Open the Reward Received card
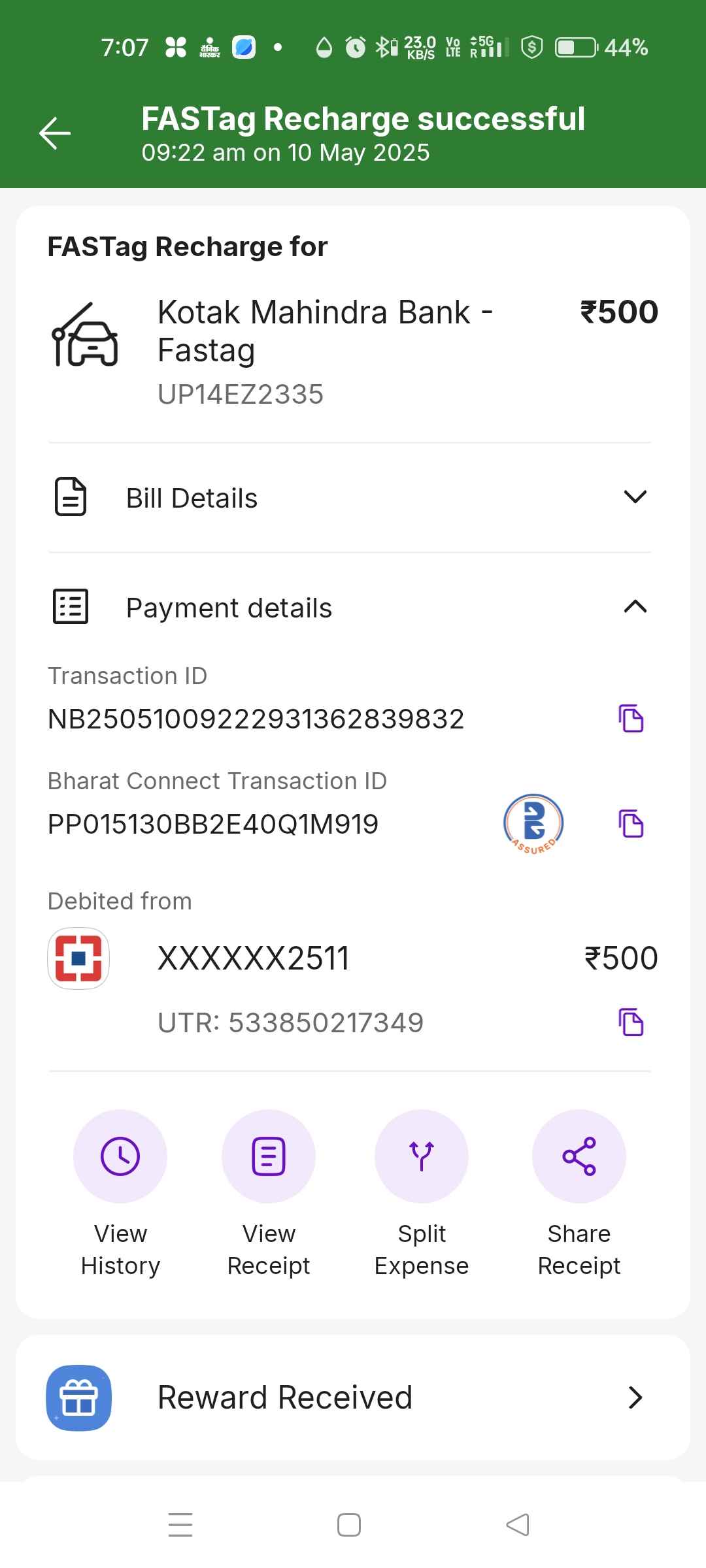The width and height of the screenshot is (706, 1568). [x=353, y=1397]
